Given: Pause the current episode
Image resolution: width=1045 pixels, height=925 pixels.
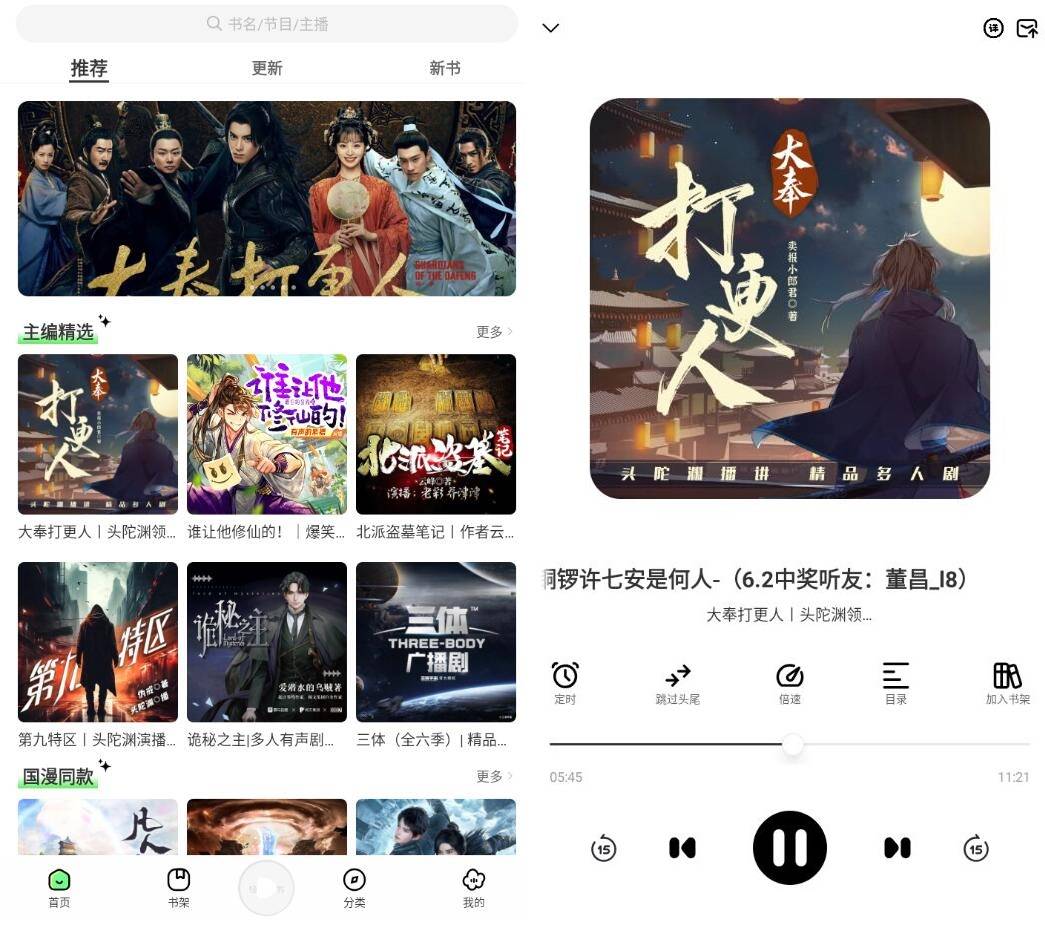Looking at the screenshot, I should click(x=790, y=848).
